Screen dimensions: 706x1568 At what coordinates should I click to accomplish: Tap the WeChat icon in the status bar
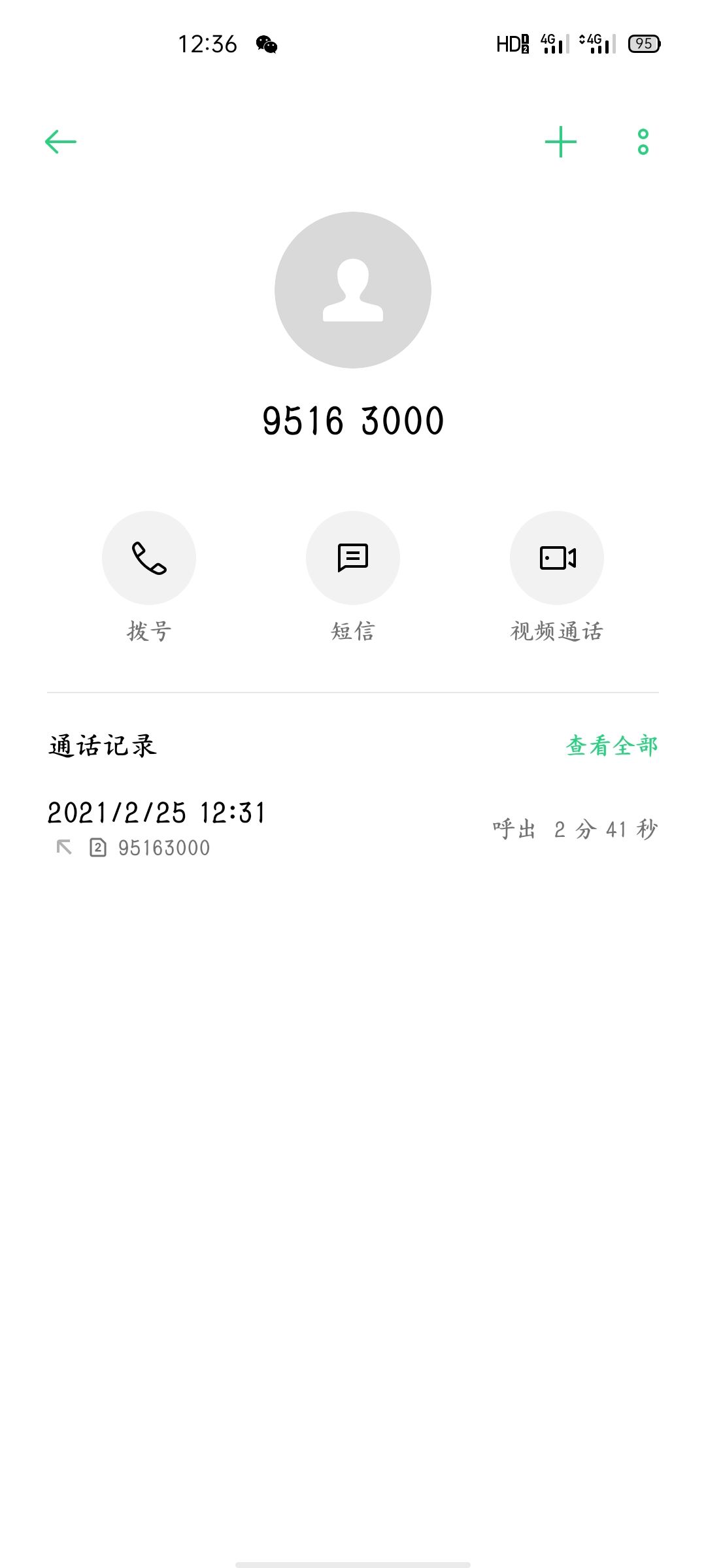coord(267,44)
